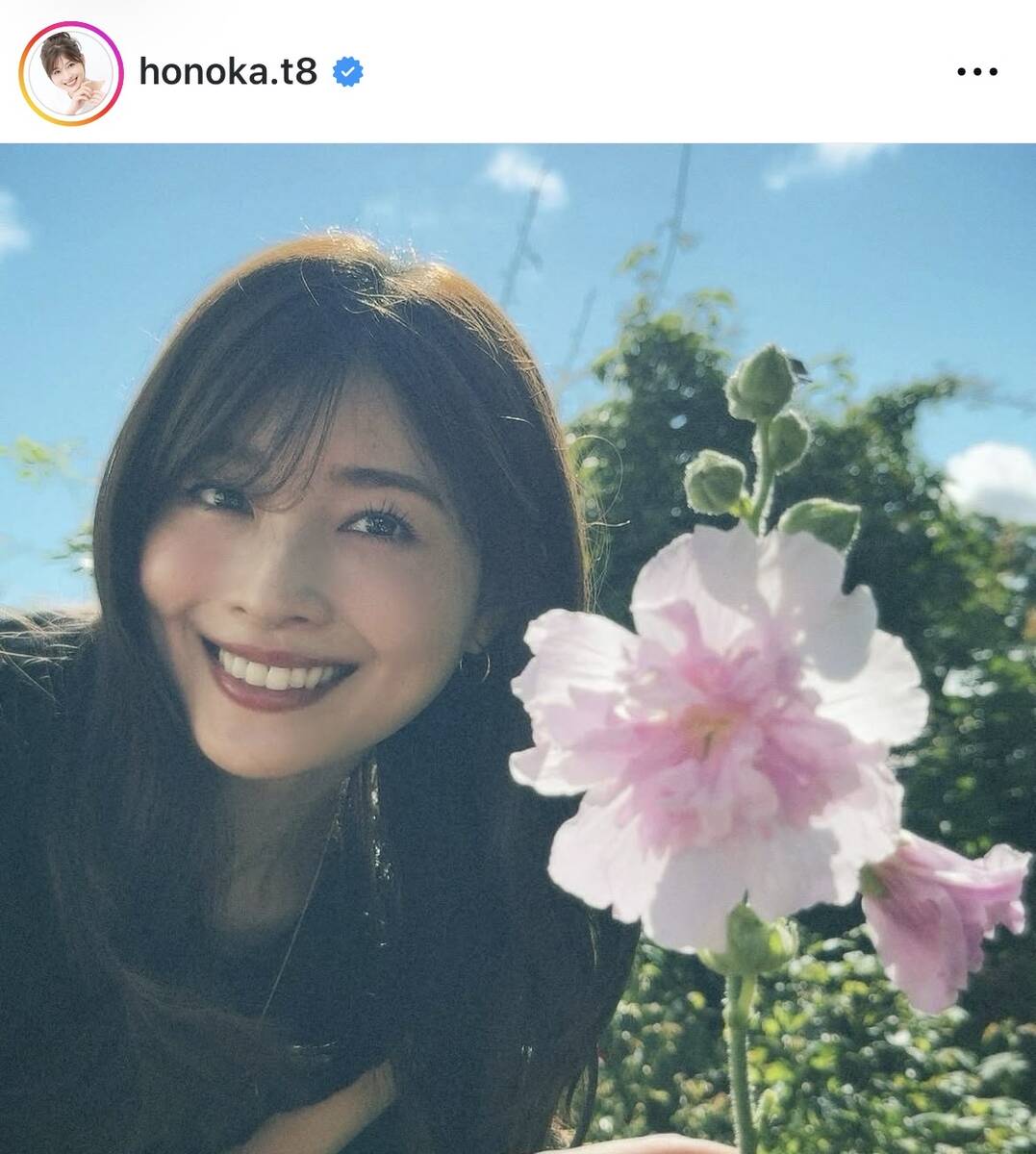Open the honoka.t8 profile via username
This screenshot has width=1036, height=1154.
click(228, 72)
